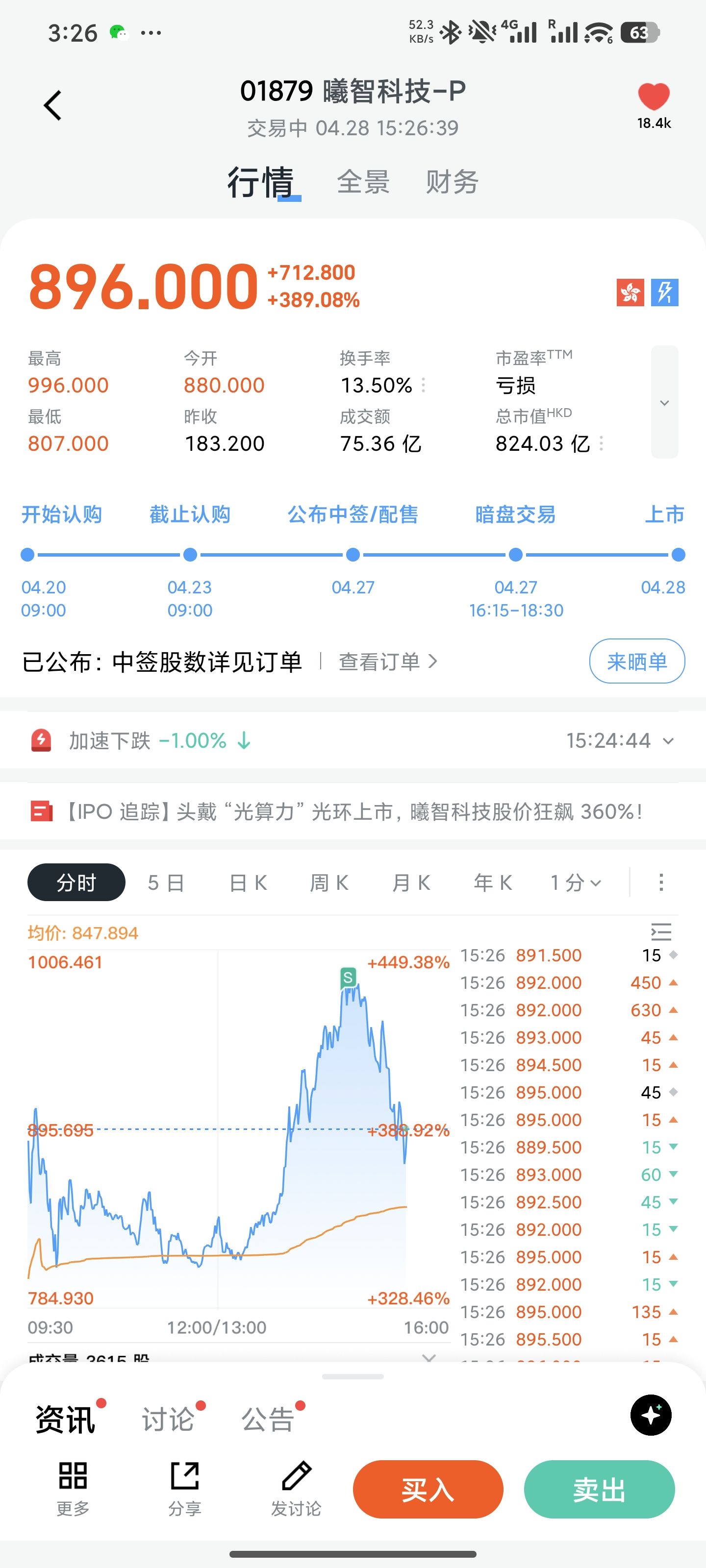Image resolution: width=706 pixels, height=1568 pixels.
Task: Open 查看订单 link
Action: [x=387, y=661]
